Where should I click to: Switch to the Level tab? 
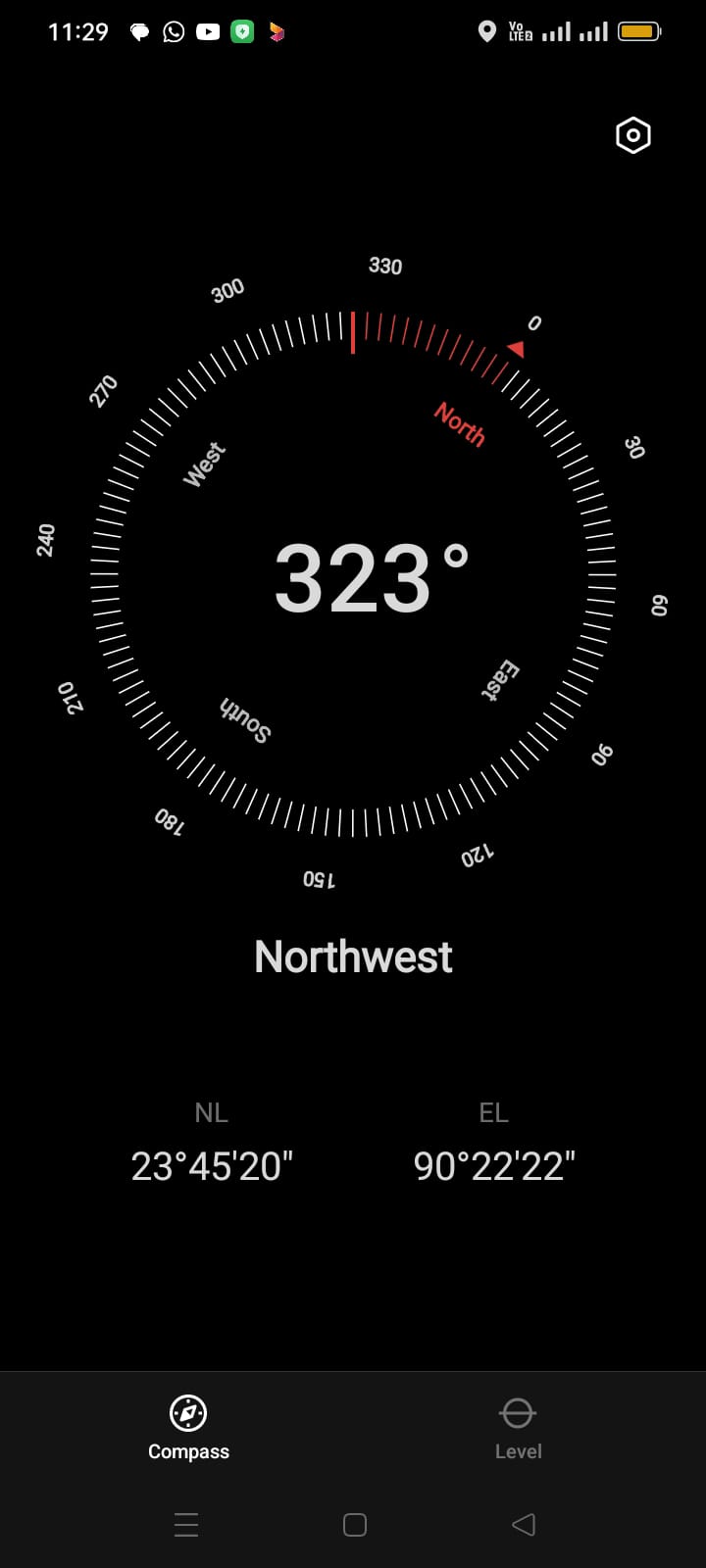(x=517, y=1427)
